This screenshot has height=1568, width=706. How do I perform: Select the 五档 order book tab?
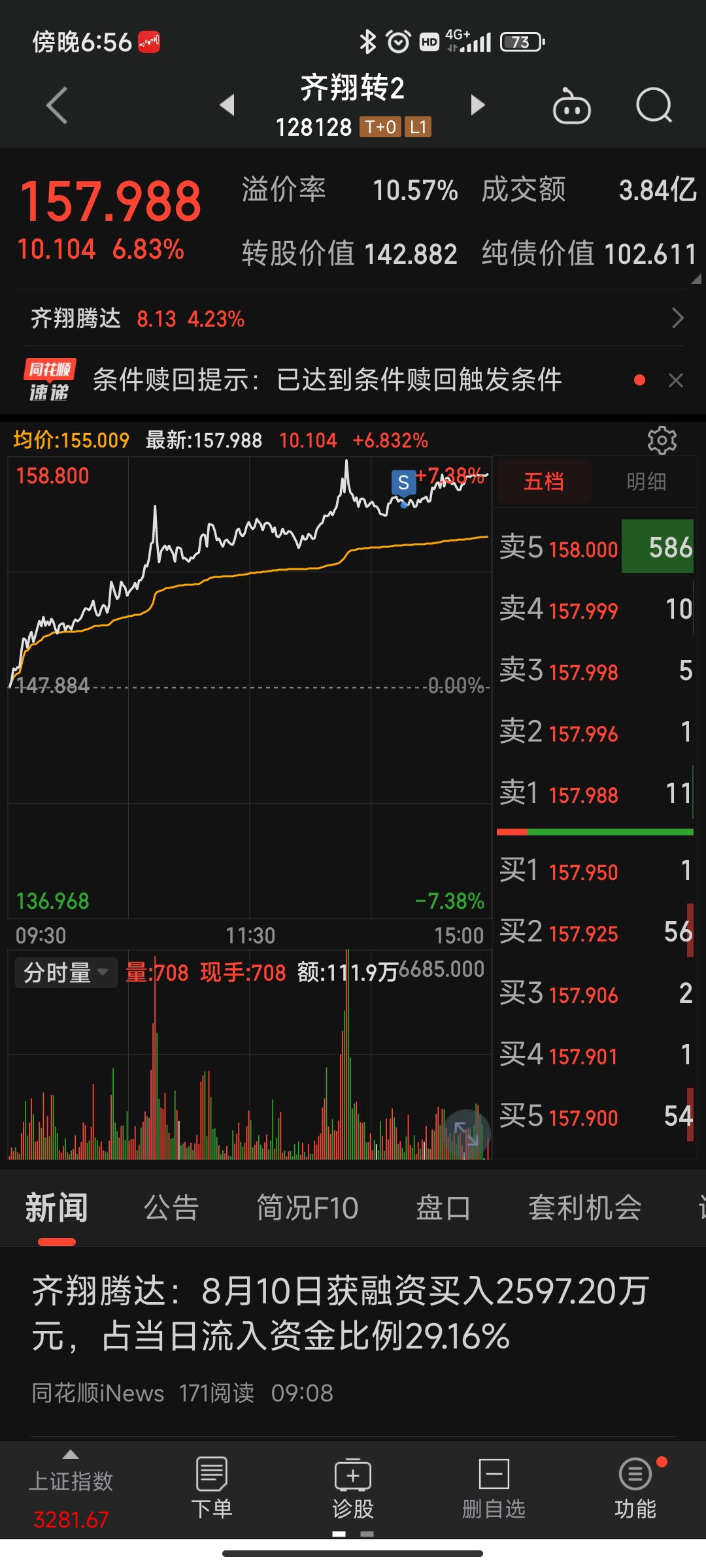pyautogui.click(x=544, y=482)
